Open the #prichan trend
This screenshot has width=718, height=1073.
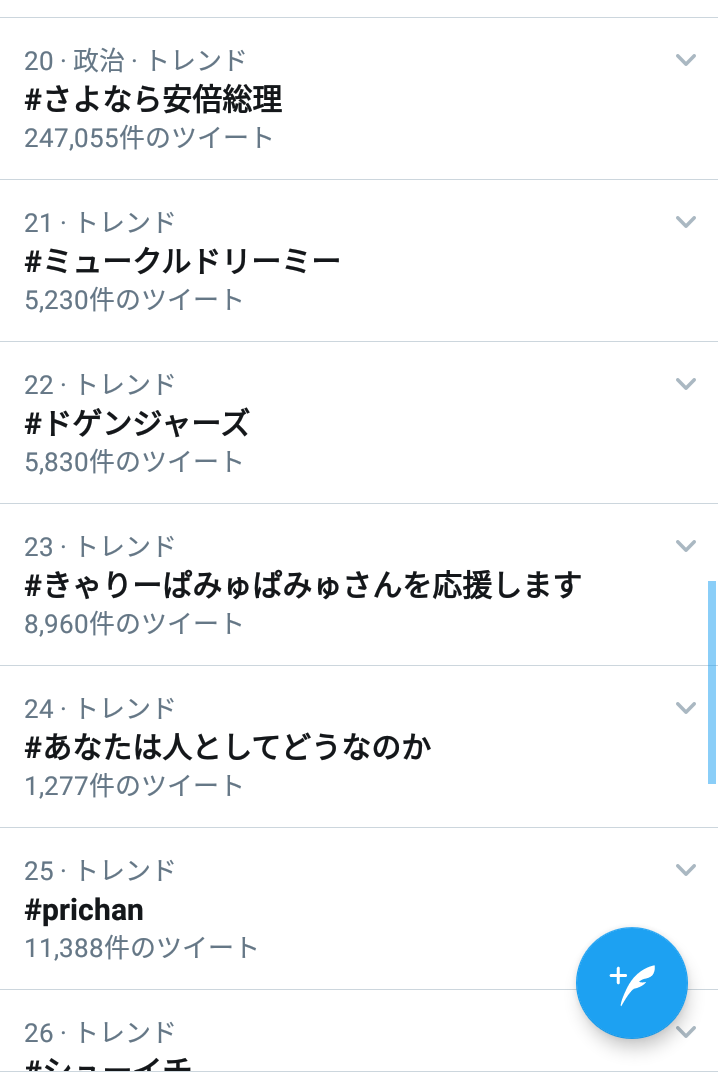pos(84,909)
